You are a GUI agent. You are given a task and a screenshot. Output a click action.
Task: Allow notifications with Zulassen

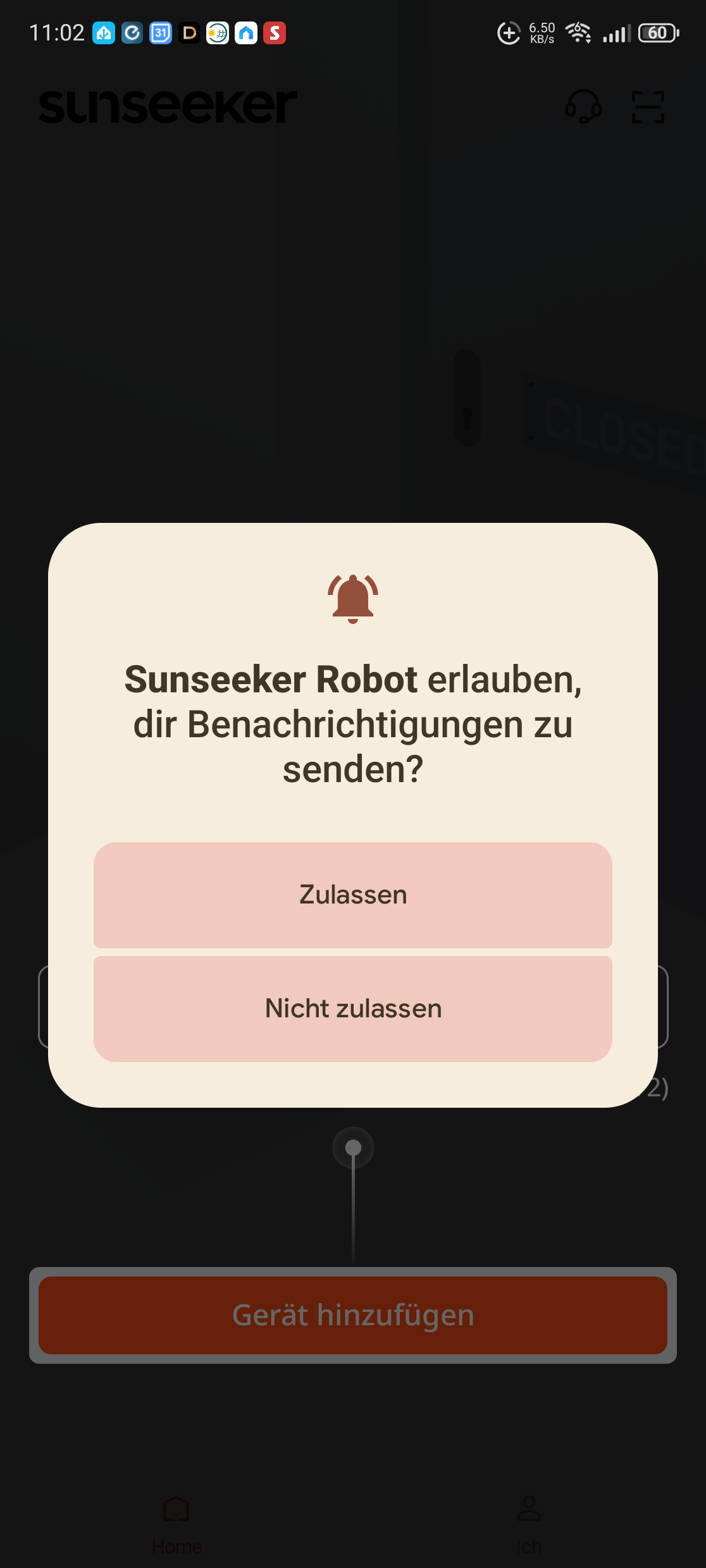pyautogui.click(x=353, y=895)
